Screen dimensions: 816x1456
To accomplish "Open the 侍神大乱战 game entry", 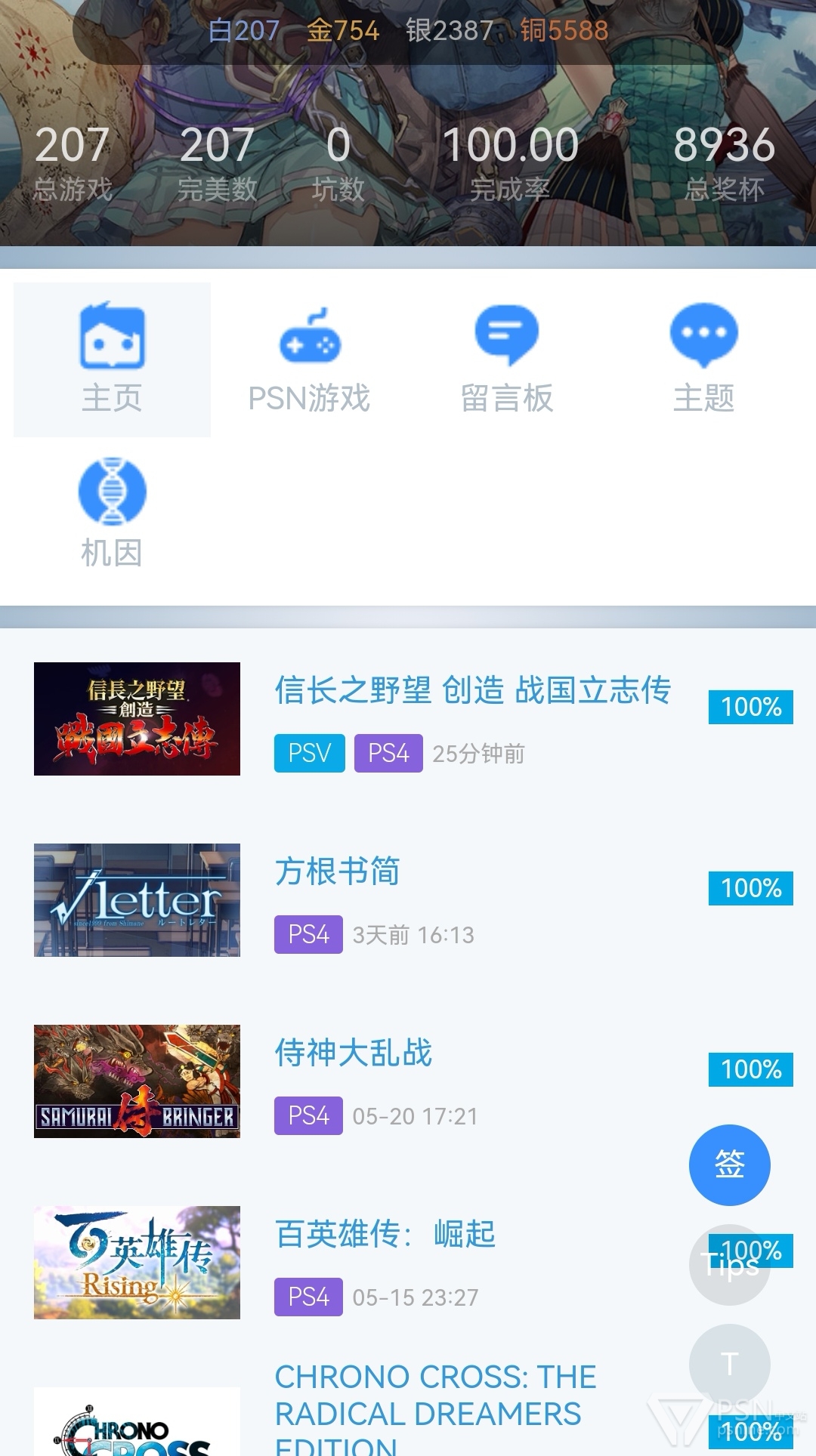I will click(x=353, y=1053).
